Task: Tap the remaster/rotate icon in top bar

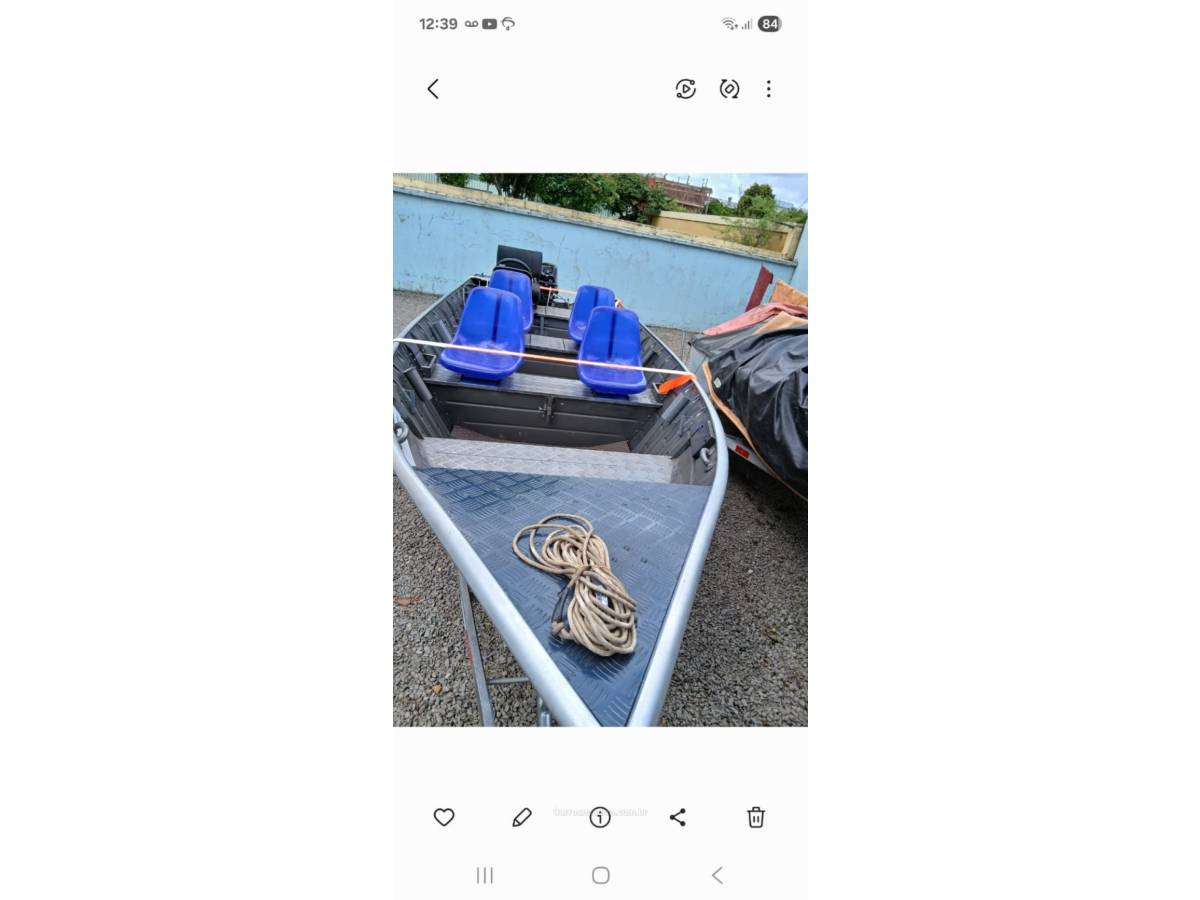Action: tap(729, 89)
